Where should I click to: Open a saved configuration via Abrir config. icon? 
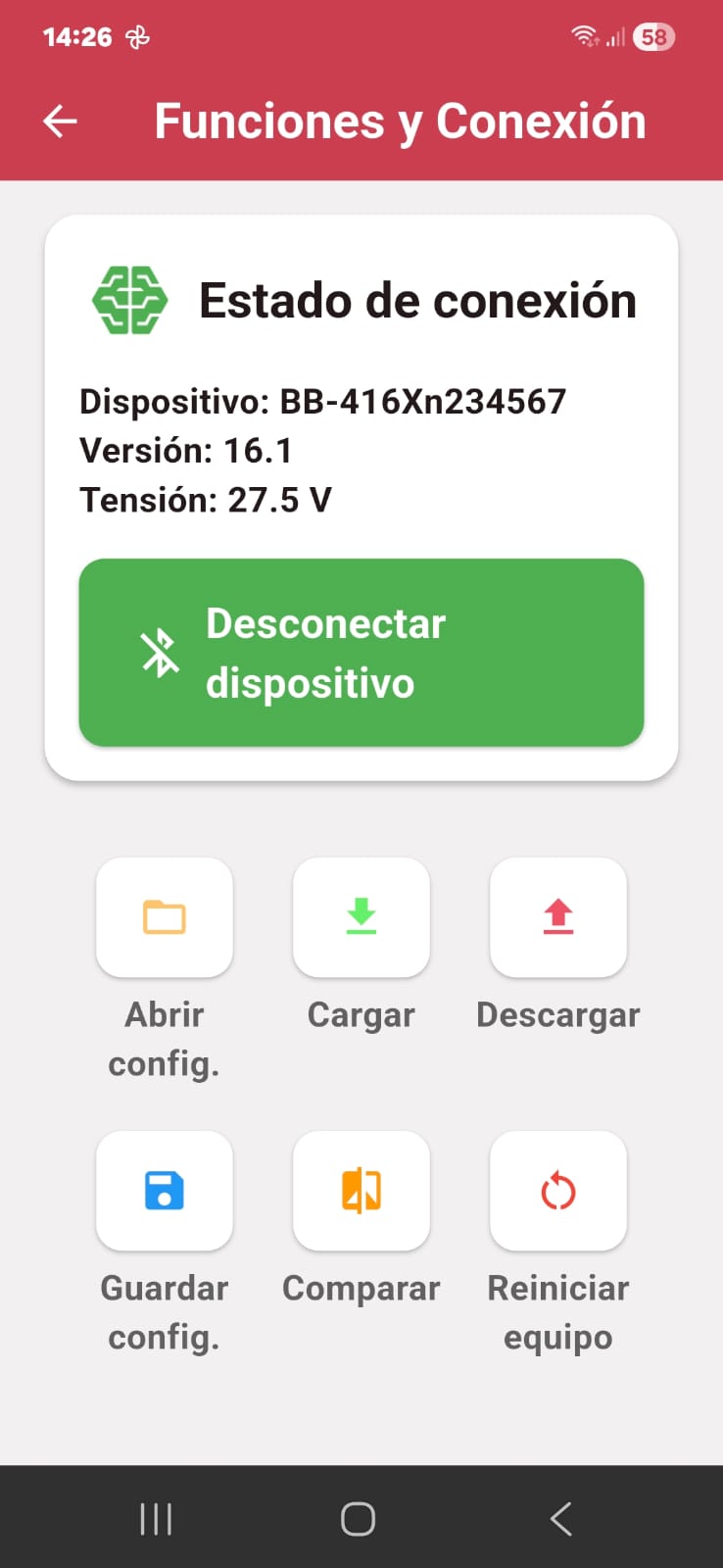tap(164, 917)
